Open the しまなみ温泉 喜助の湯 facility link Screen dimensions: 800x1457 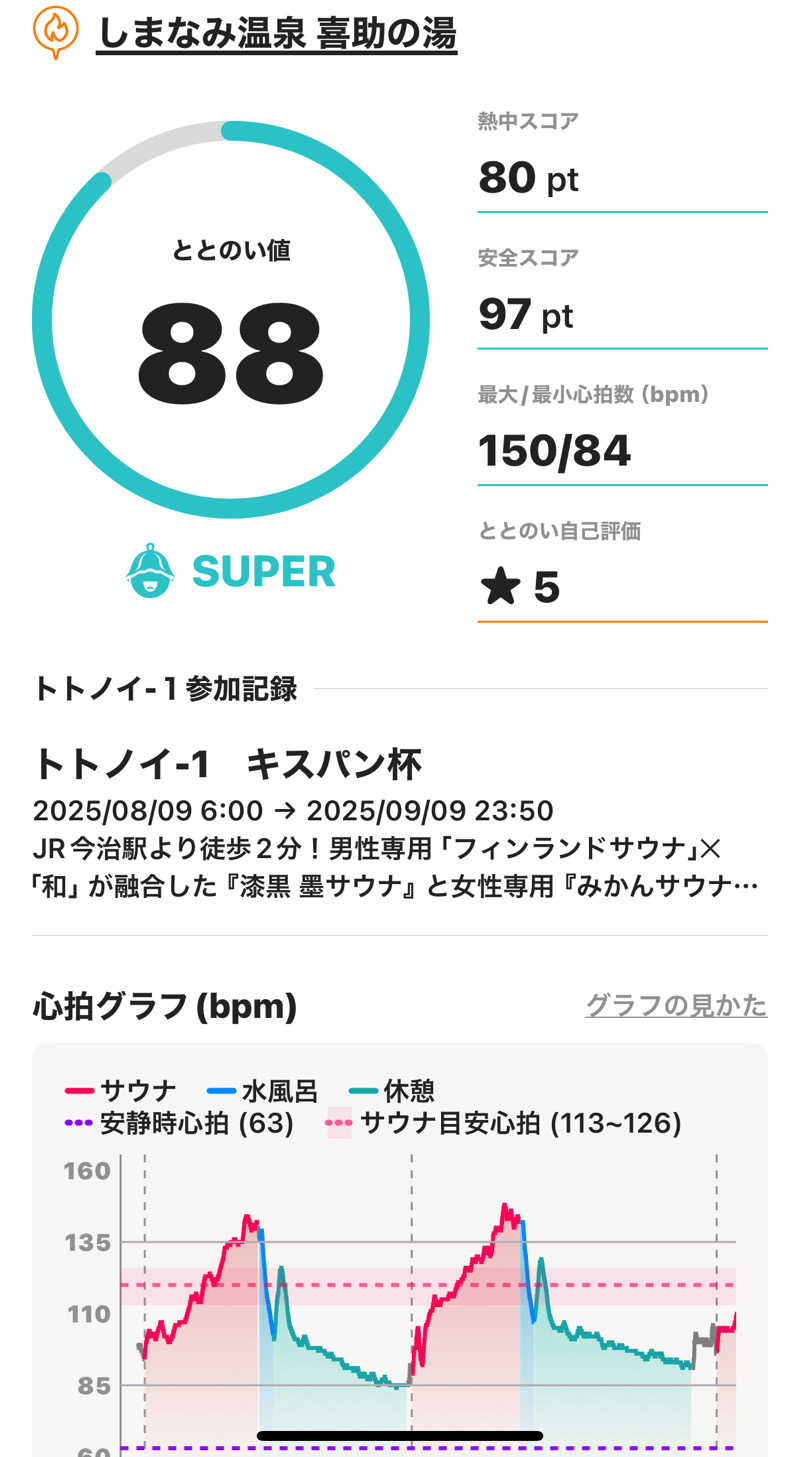click(277, 34)
